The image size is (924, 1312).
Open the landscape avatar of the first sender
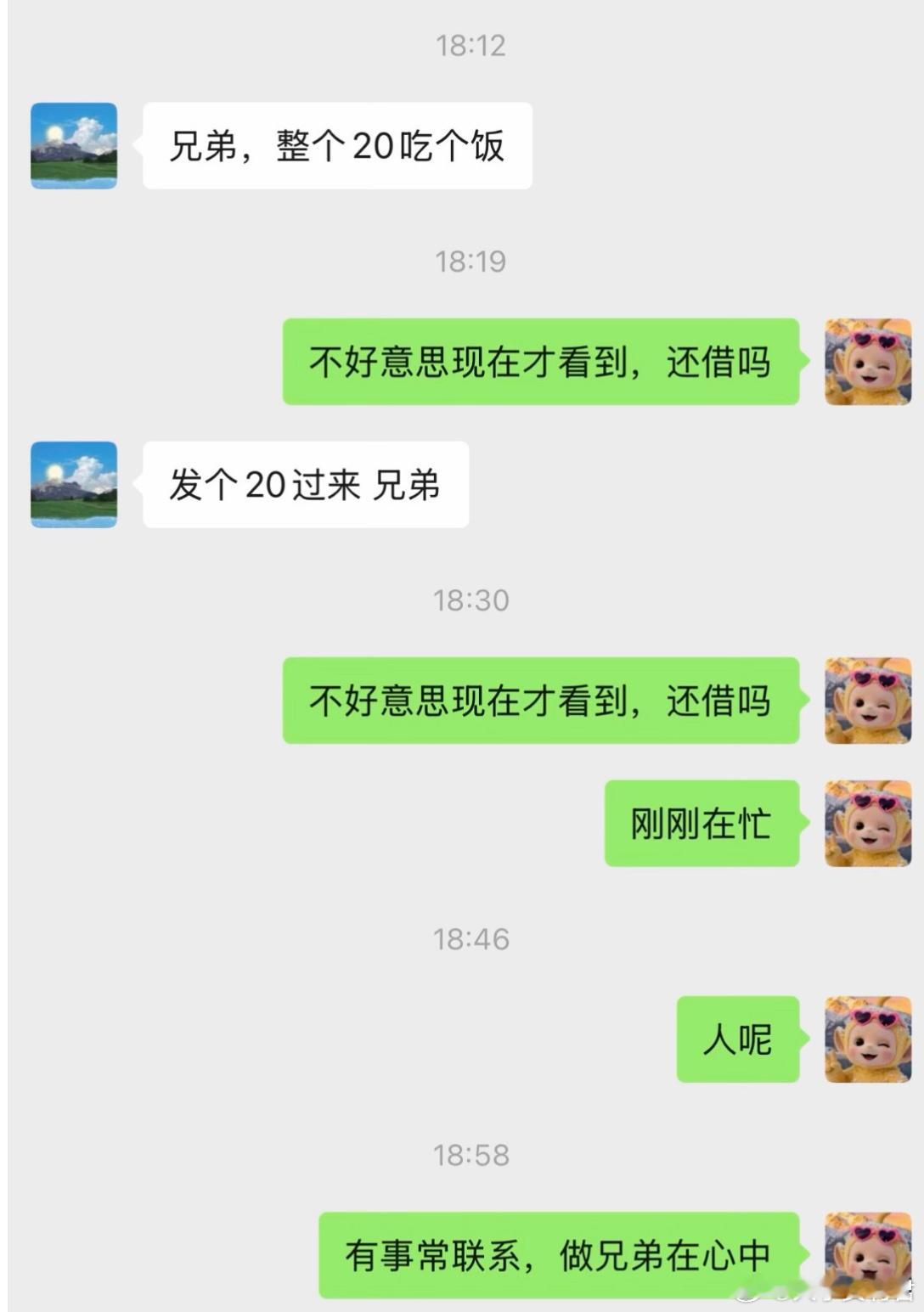click(x=72, y=146)
